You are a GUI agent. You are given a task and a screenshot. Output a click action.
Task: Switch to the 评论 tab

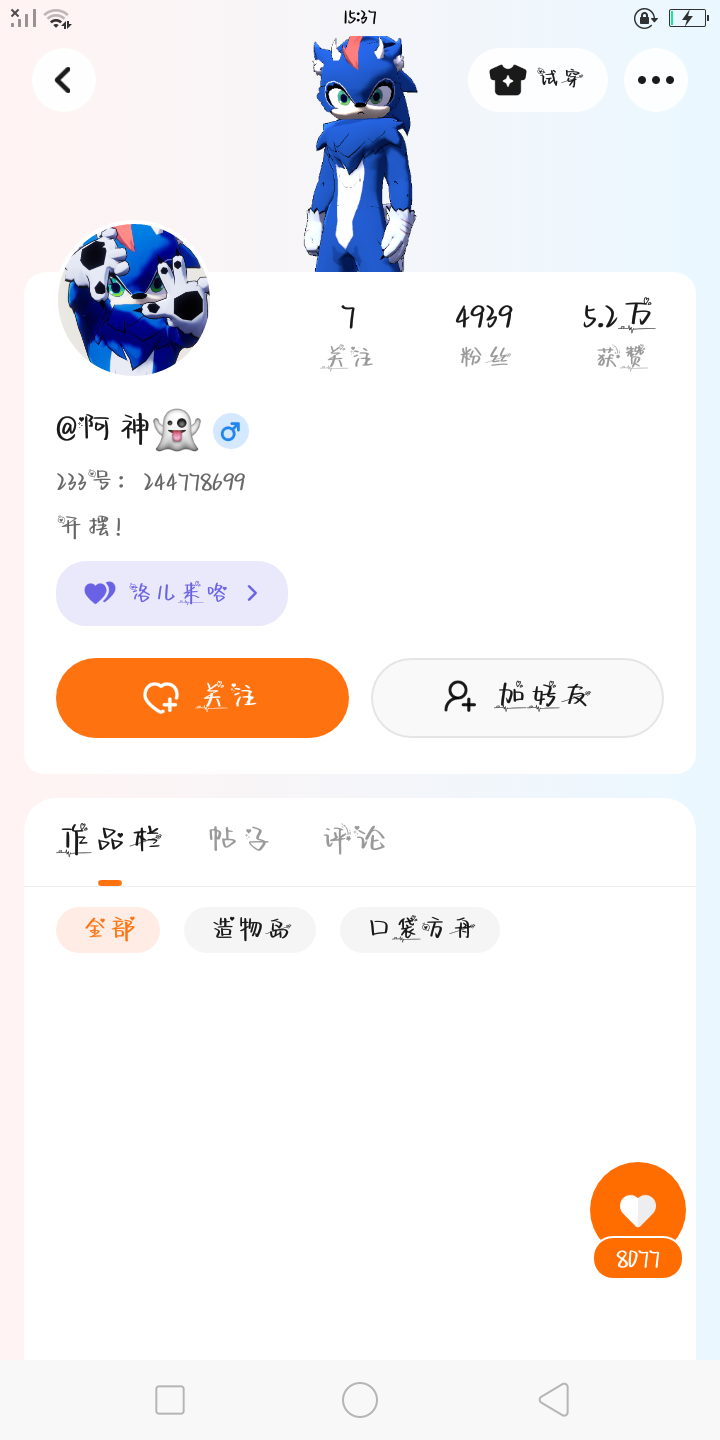point(354,840)
